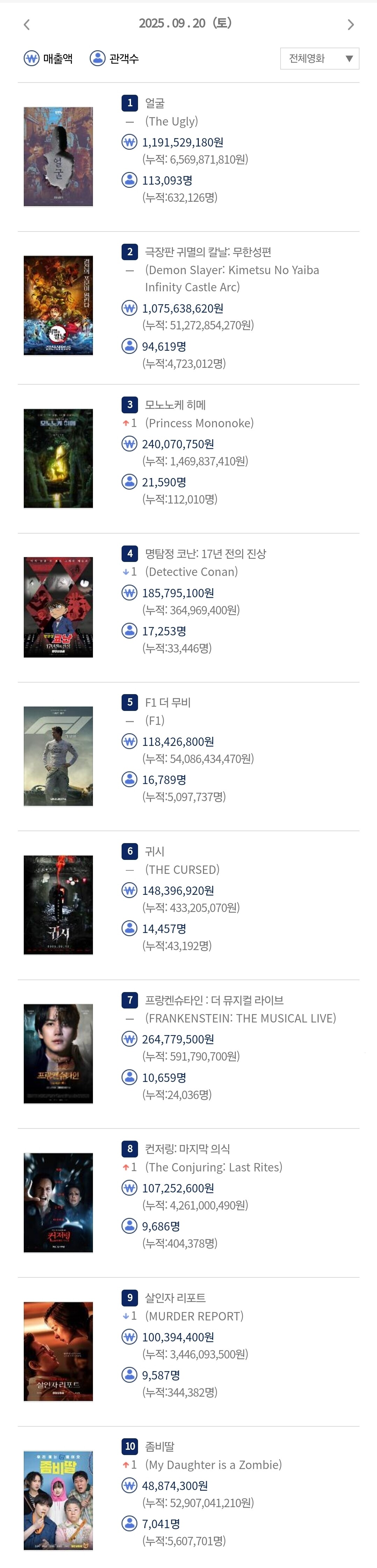
Task: Open the 전체영화 filter dropdown
Action: 320,58
